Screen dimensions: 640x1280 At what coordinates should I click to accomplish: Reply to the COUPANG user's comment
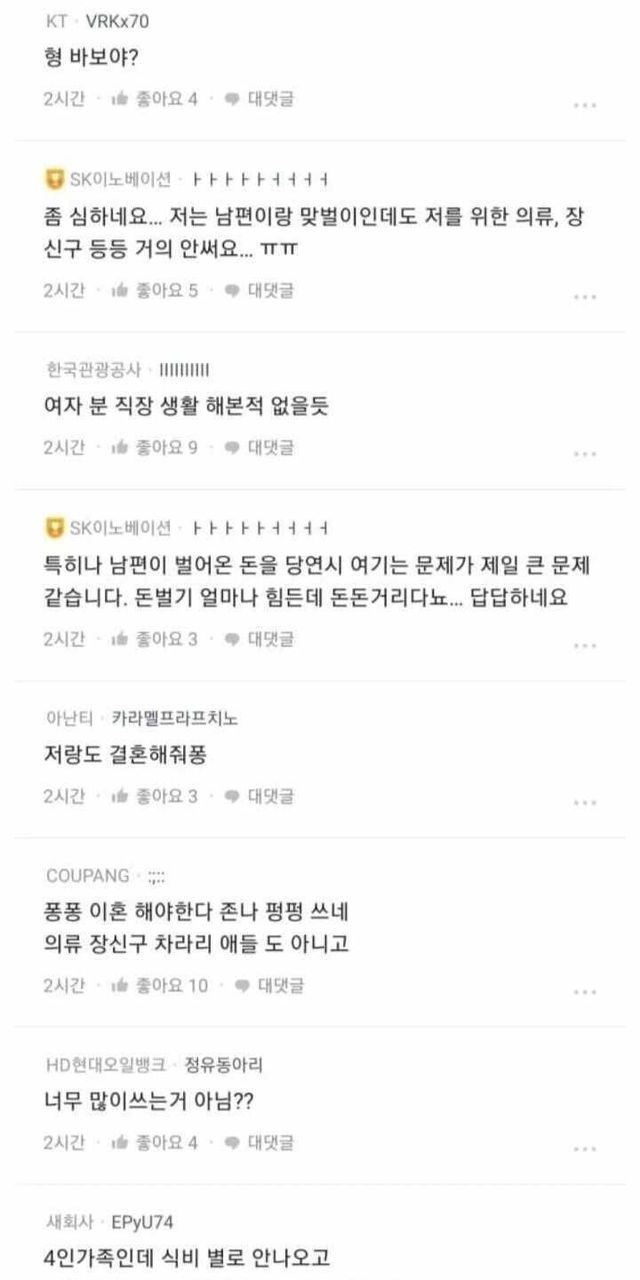tap(270, 985)
